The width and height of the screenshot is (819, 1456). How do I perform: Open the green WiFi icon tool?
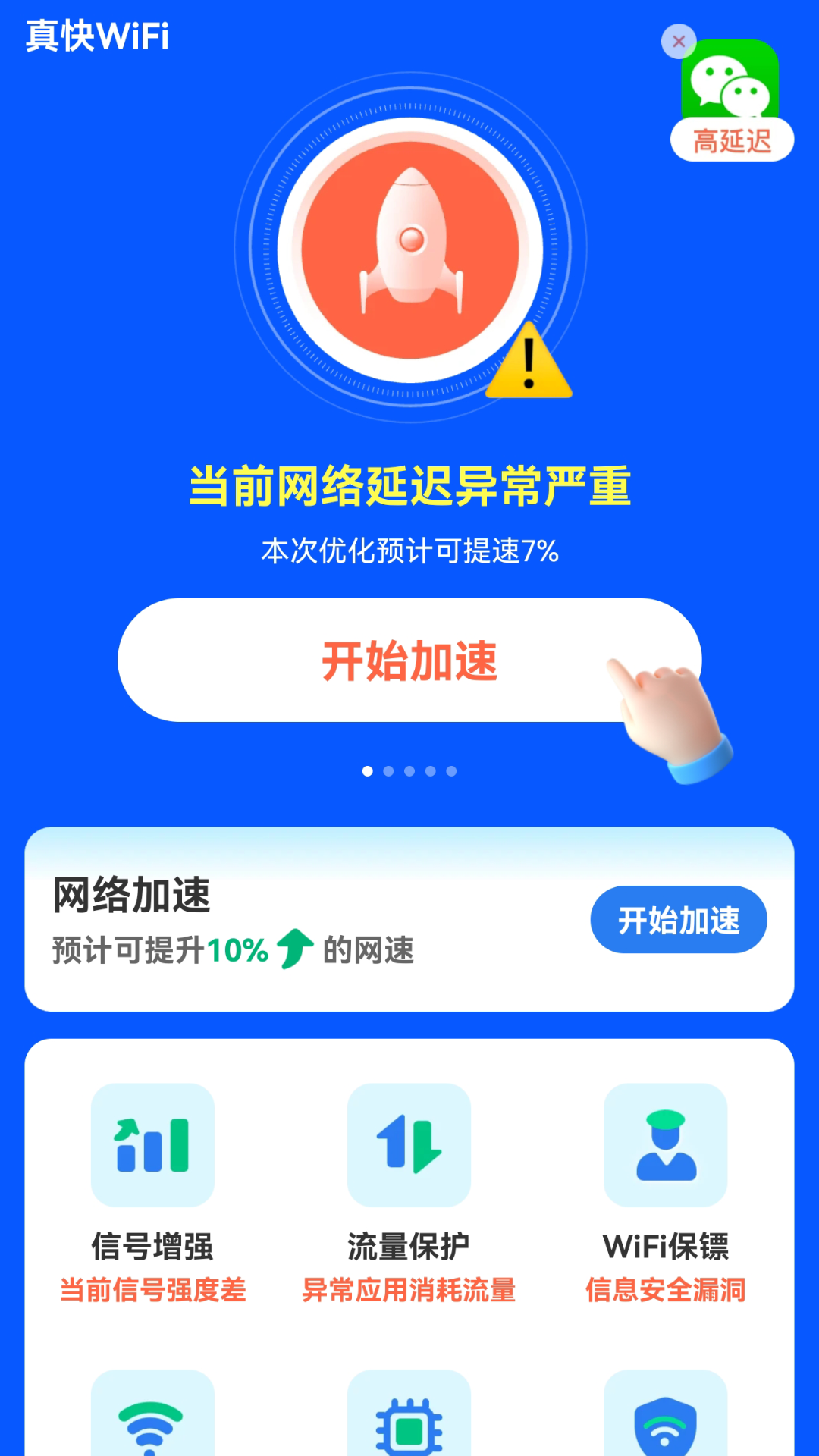[x=152, y=1417]
